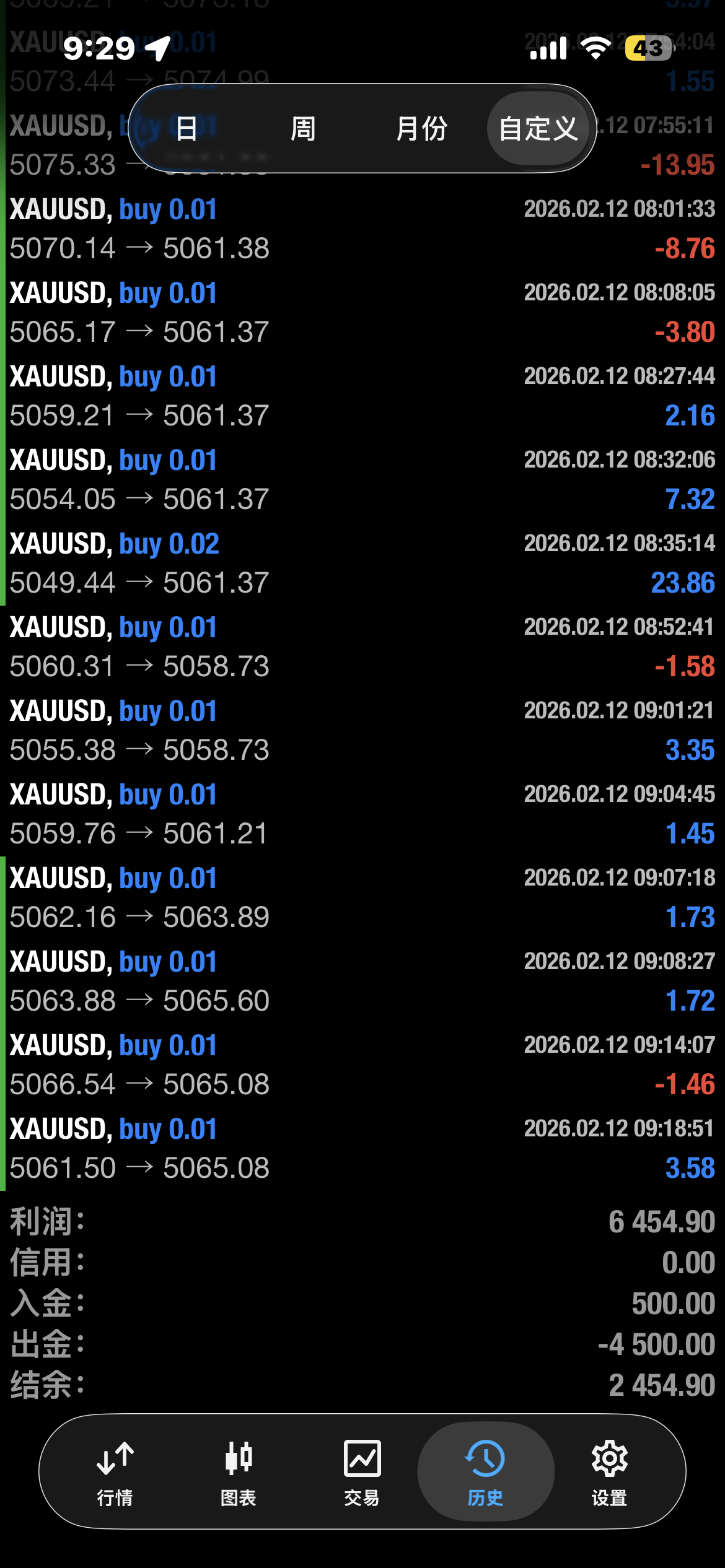Viewport: 725px width, 1568px height.
Task: Select the 自定义 (custom) period
Action: 538,129
